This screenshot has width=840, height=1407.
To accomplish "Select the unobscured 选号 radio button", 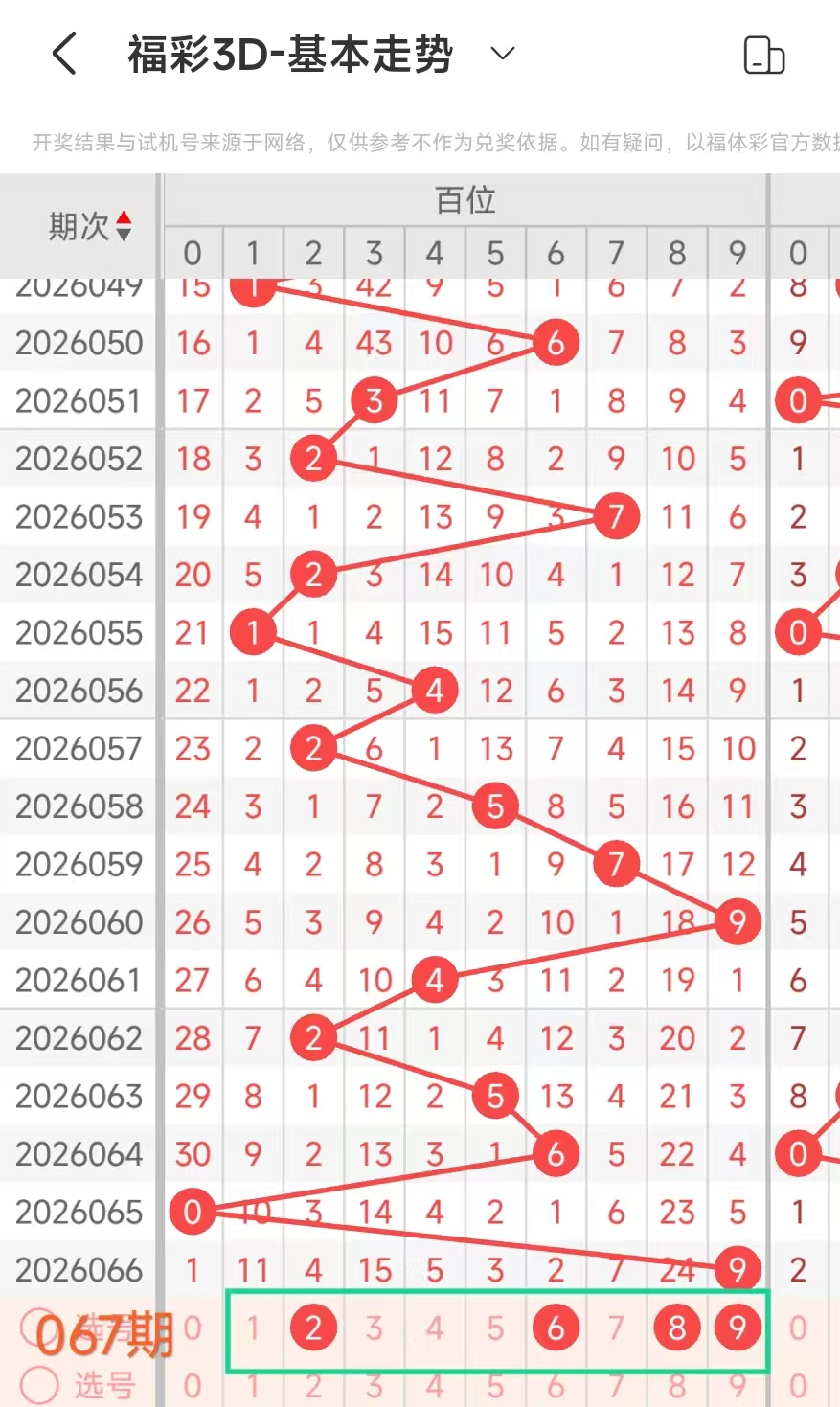I will click(40, 1384).
